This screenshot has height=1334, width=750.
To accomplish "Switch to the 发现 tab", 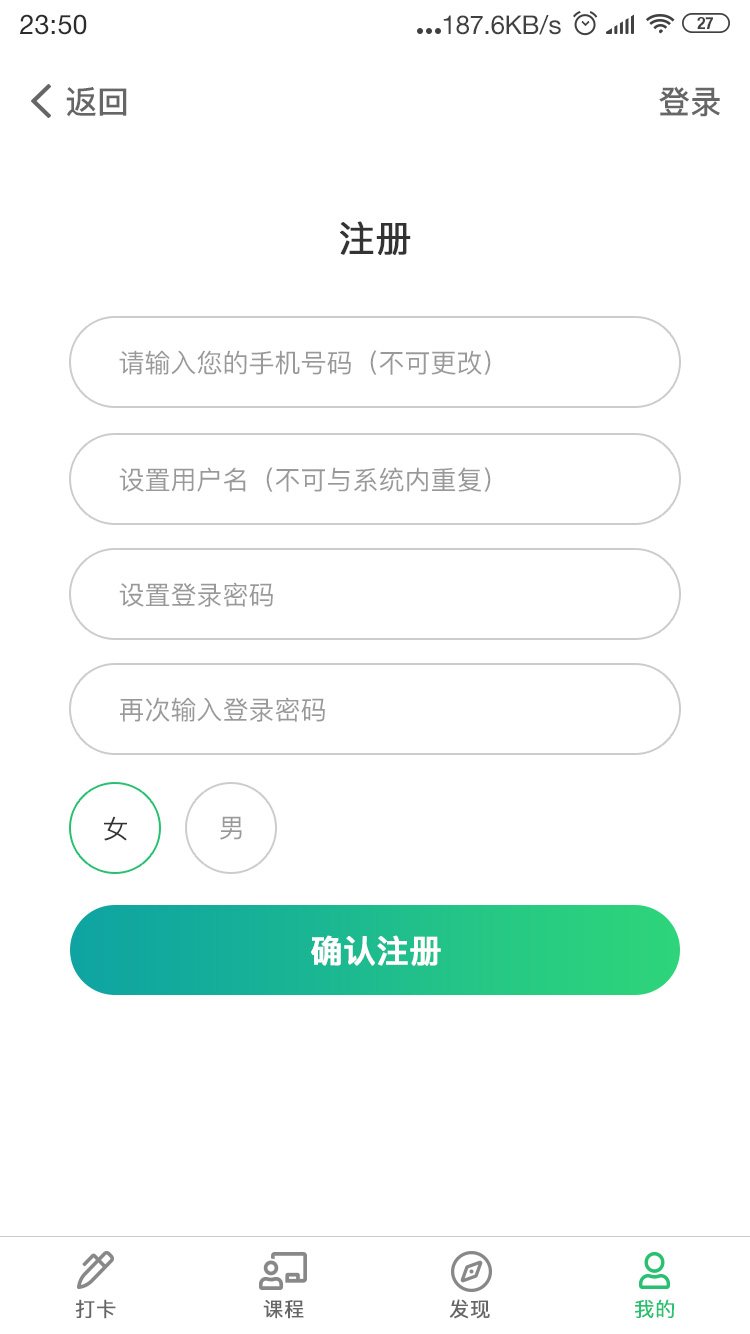I will pyautogui.click(x=470, y=1286).
